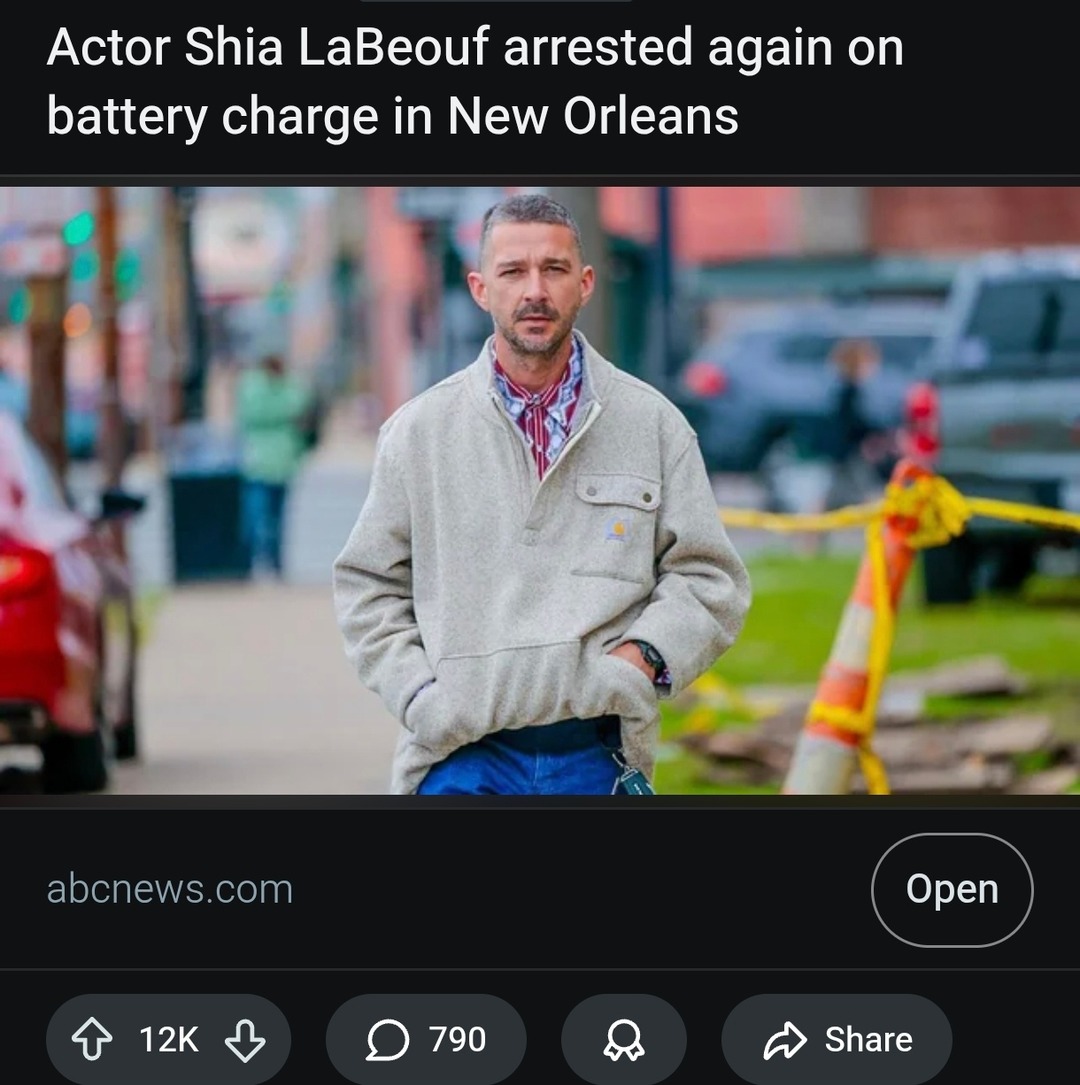Enlarge the photo of Shia LaBeouf
The height and width of the screenshot is (1085, 1080).
540,485
